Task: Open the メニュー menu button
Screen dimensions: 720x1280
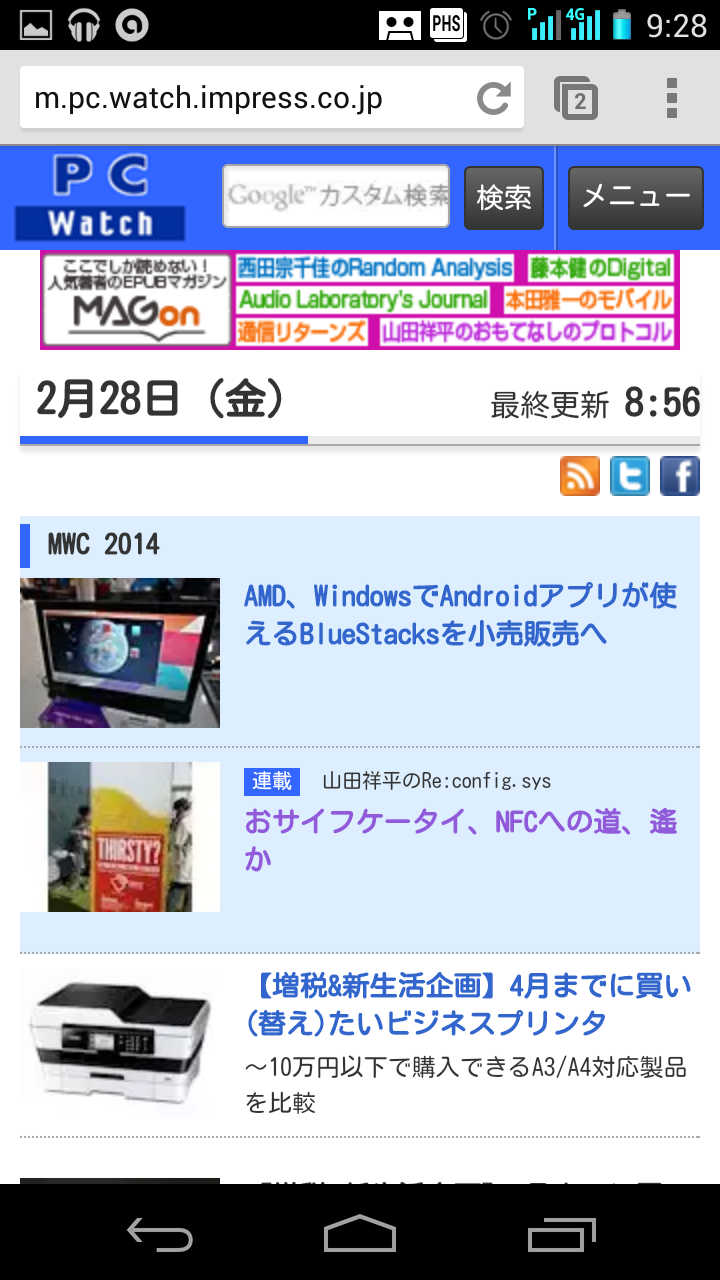Action: point(636,197)
